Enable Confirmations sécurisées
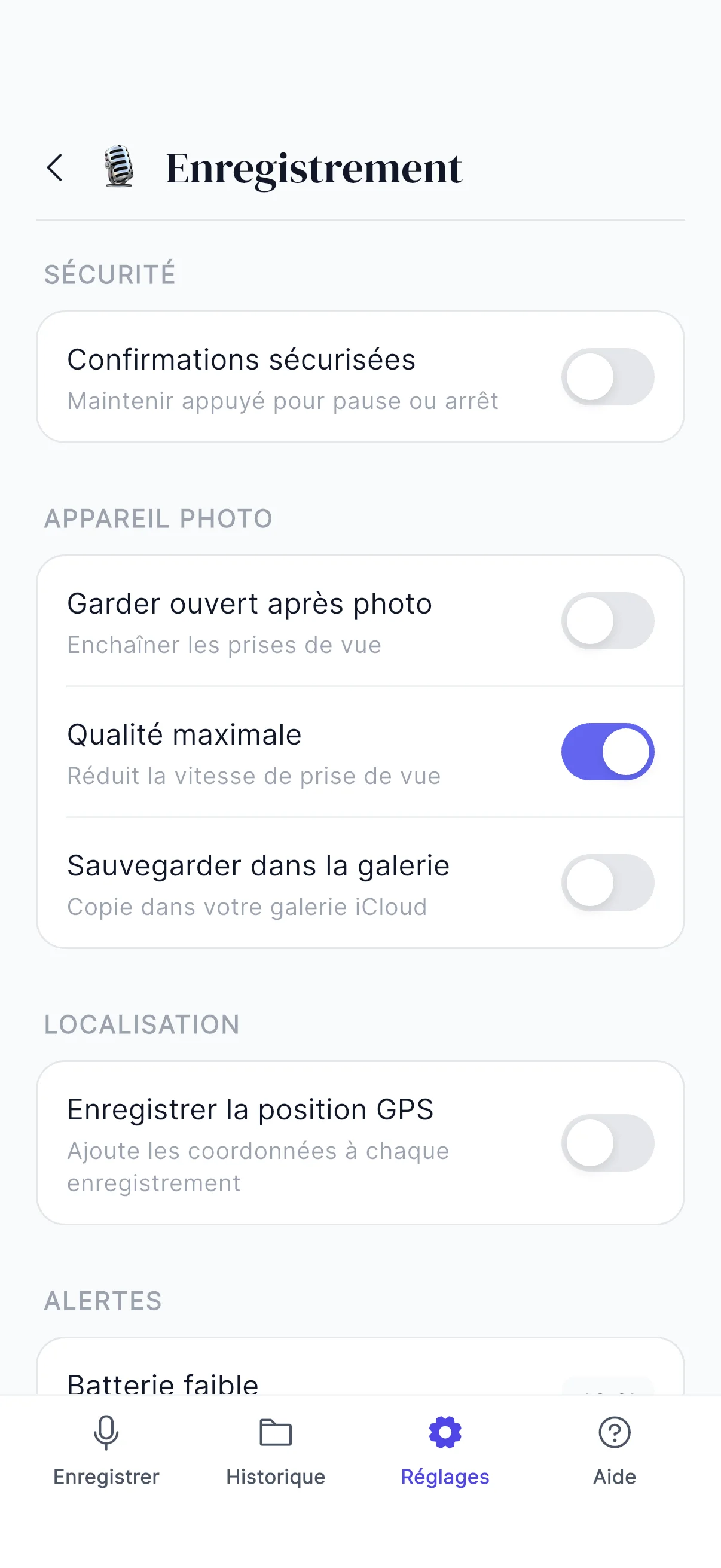Image resolution: width=721 pixels, height=1568 pixels. point(607,377)
